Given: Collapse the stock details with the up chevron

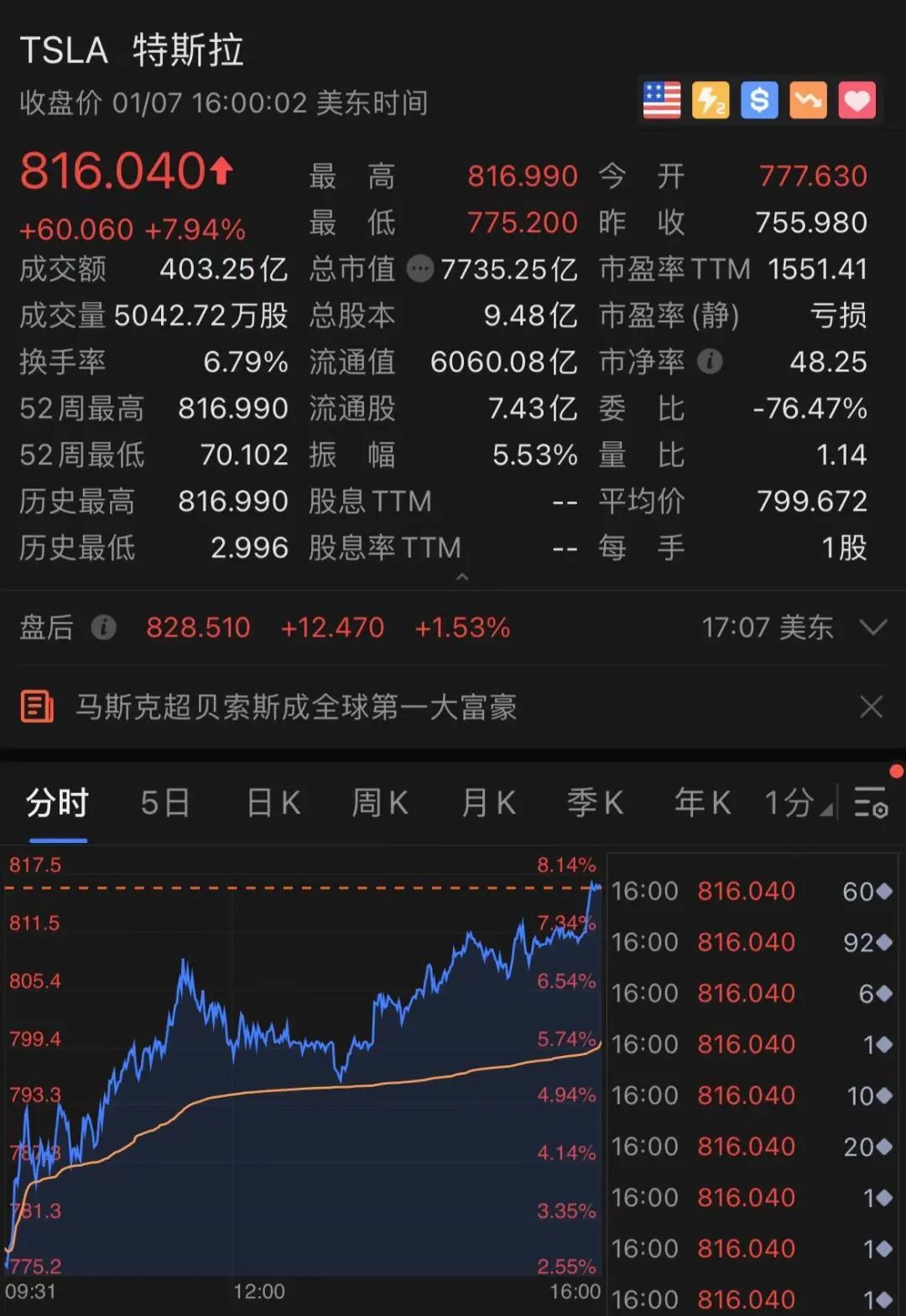Looking at the screenshot, I should pos(462,577).
